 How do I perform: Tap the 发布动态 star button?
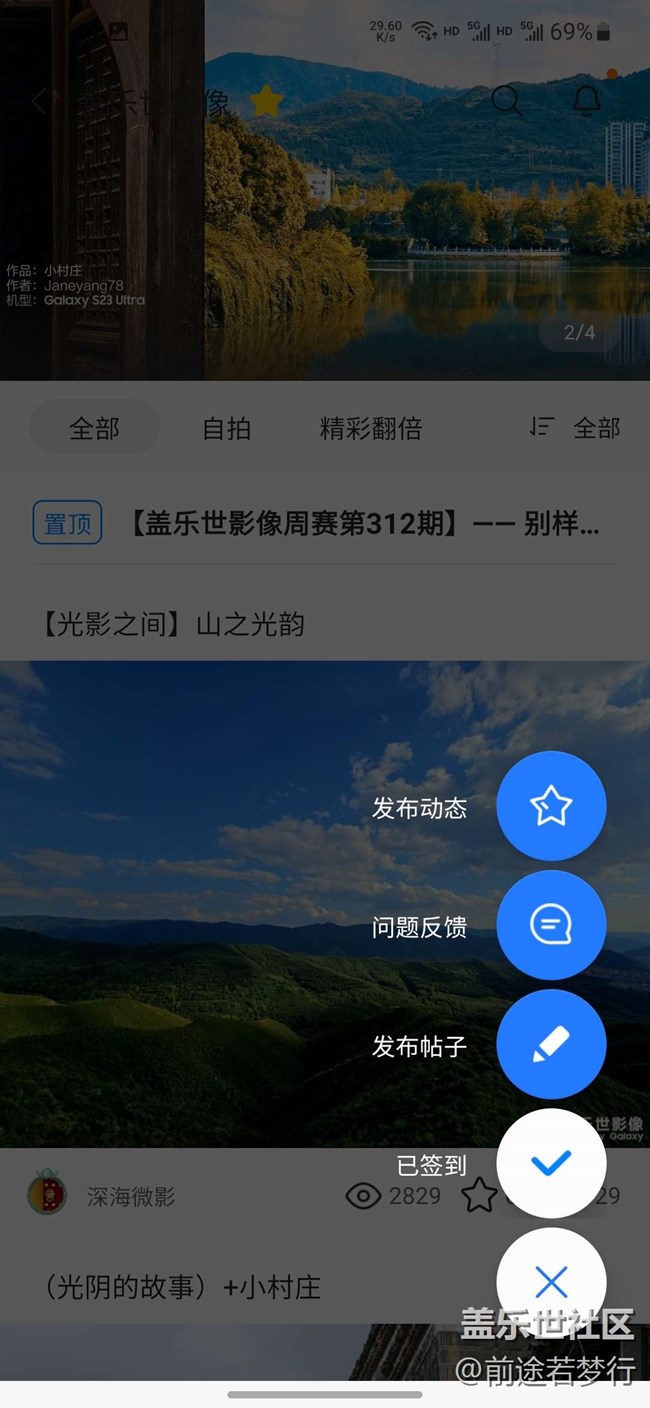551,806
